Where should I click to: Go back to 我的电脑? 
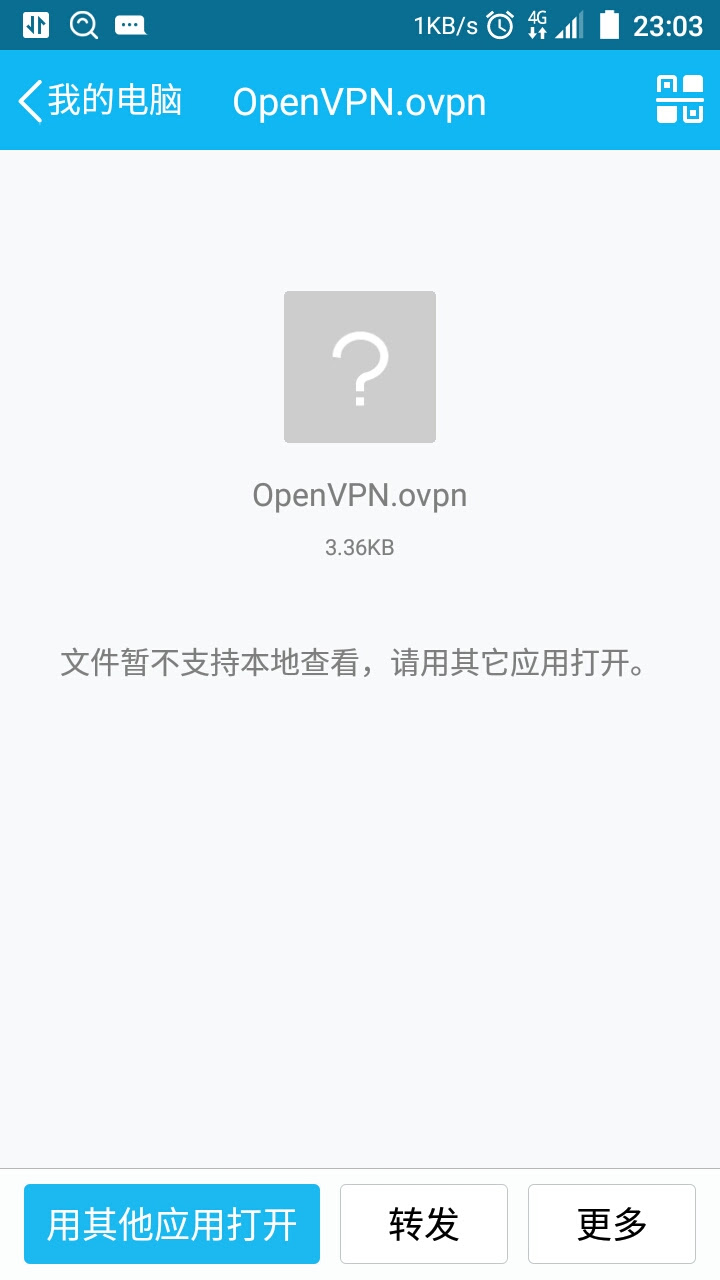click(x=100, y=101)
